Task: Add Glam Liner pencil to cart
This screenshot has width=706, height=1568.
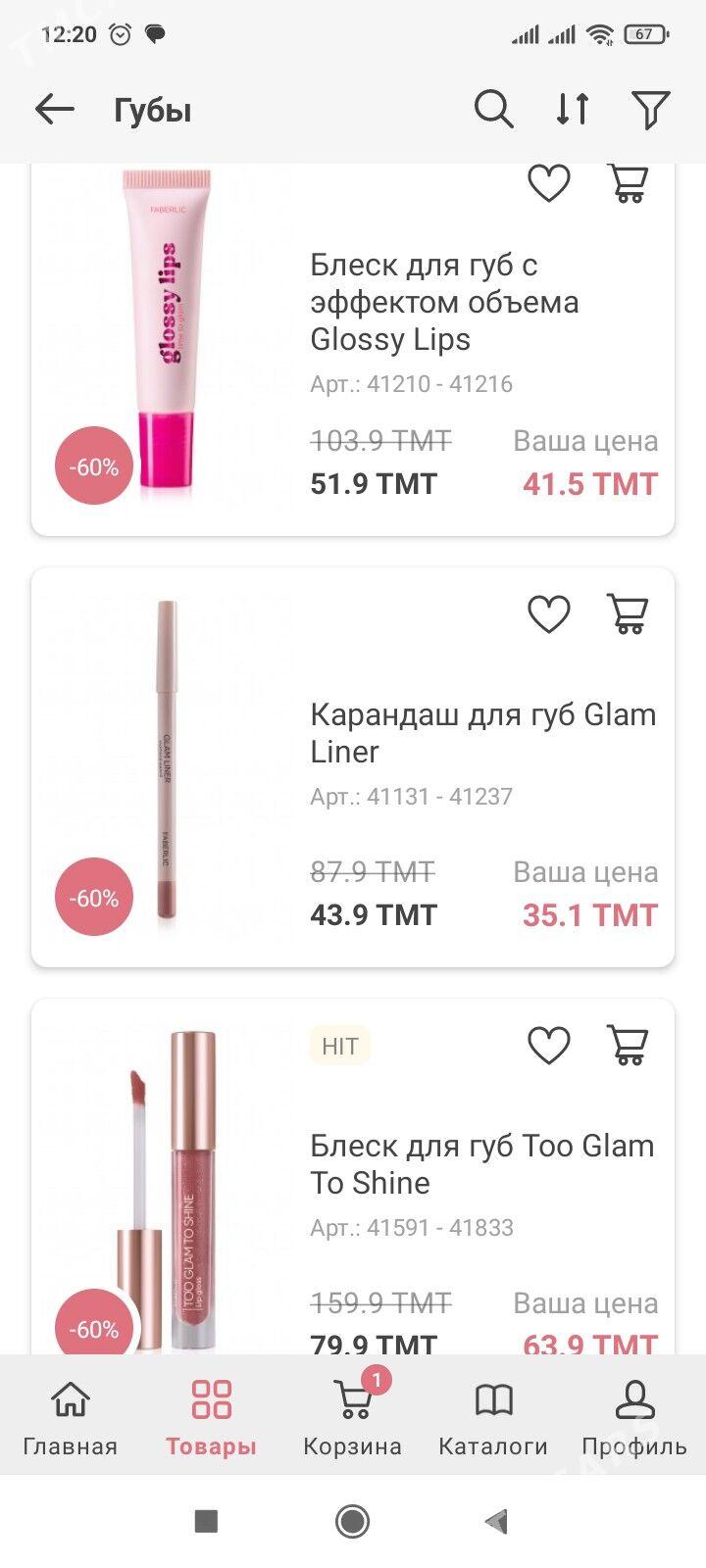Action: pyautogui.click(x=628, y=614)
